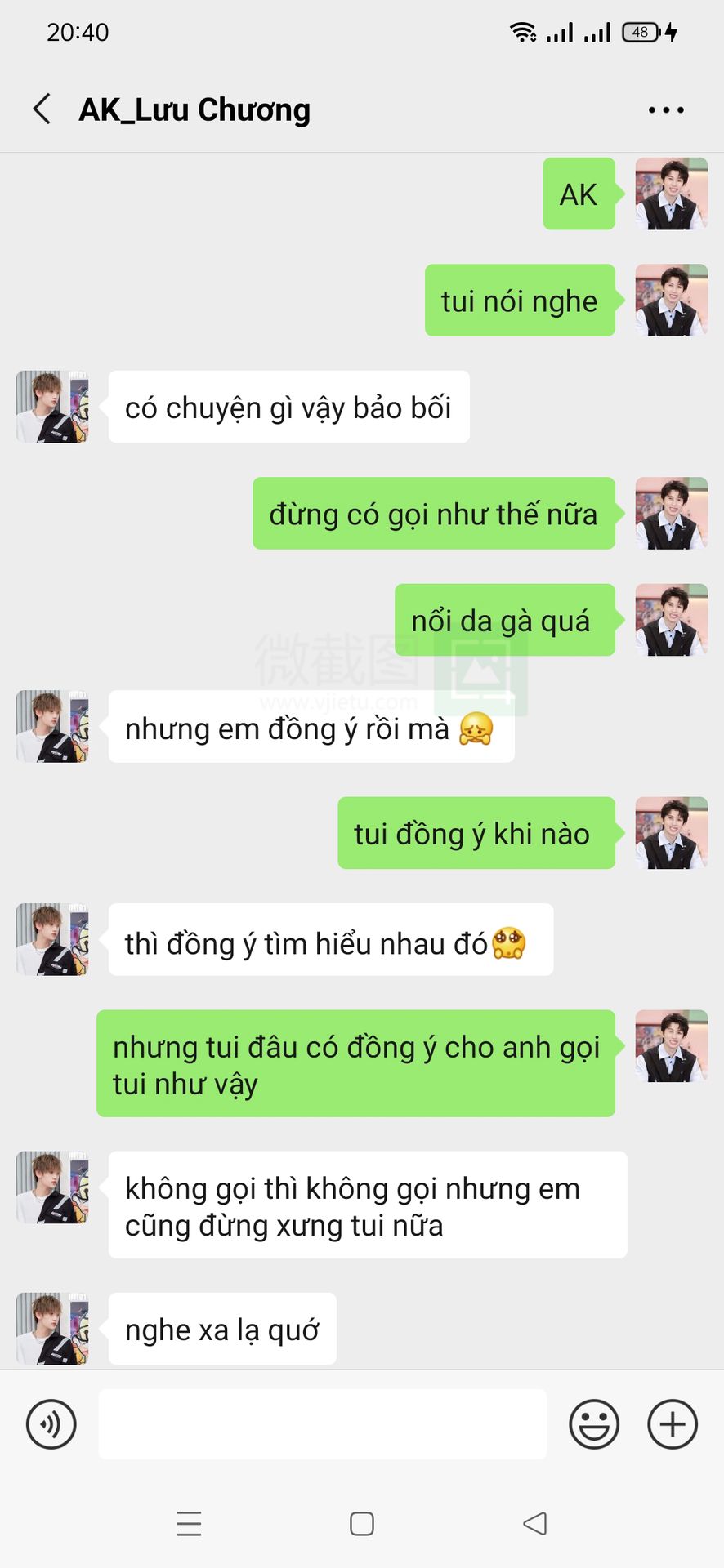The image size is (724, 1568).
Task: Open the emoji sticker picker
Action: click(594, 1424)
